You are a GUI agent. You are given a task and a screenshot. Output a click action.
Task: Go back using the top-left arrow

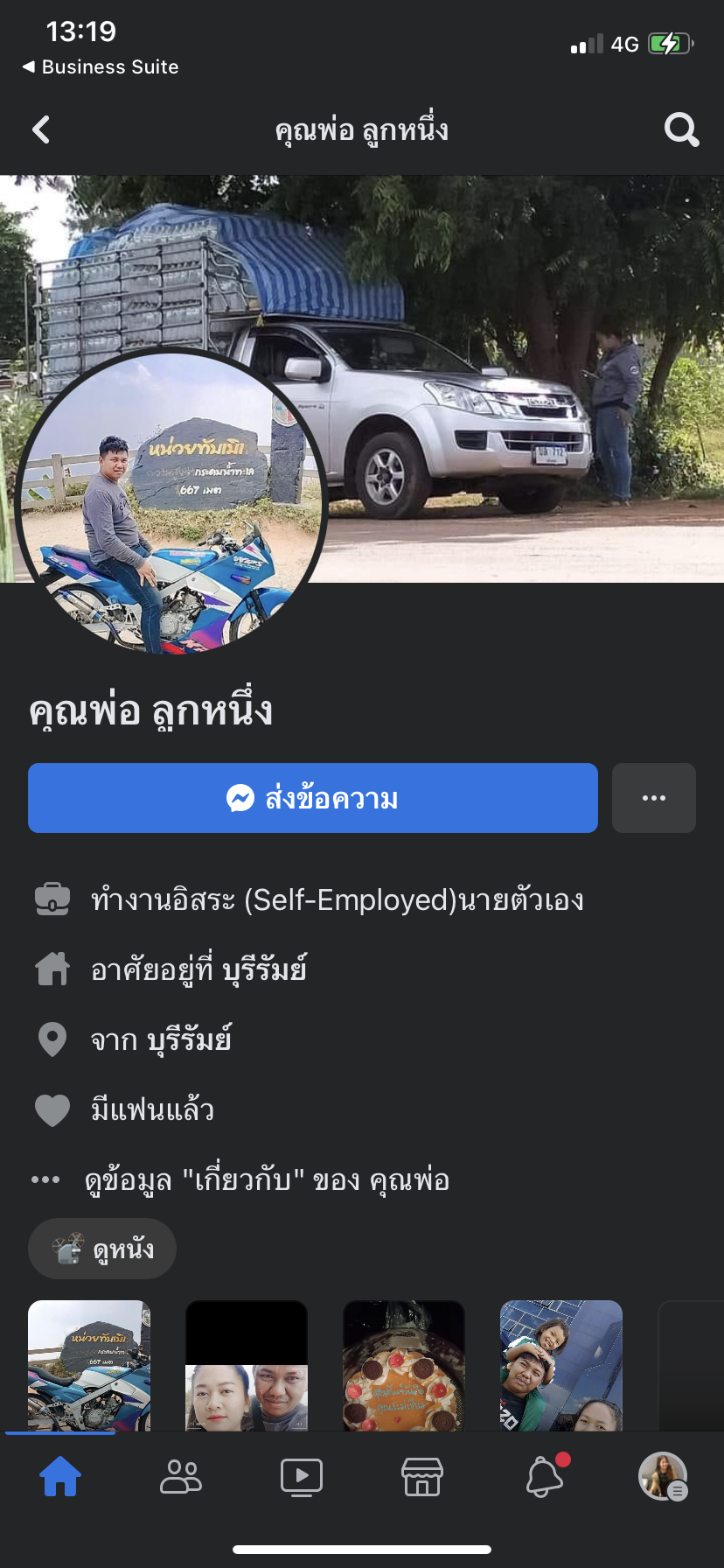point(41,130)
